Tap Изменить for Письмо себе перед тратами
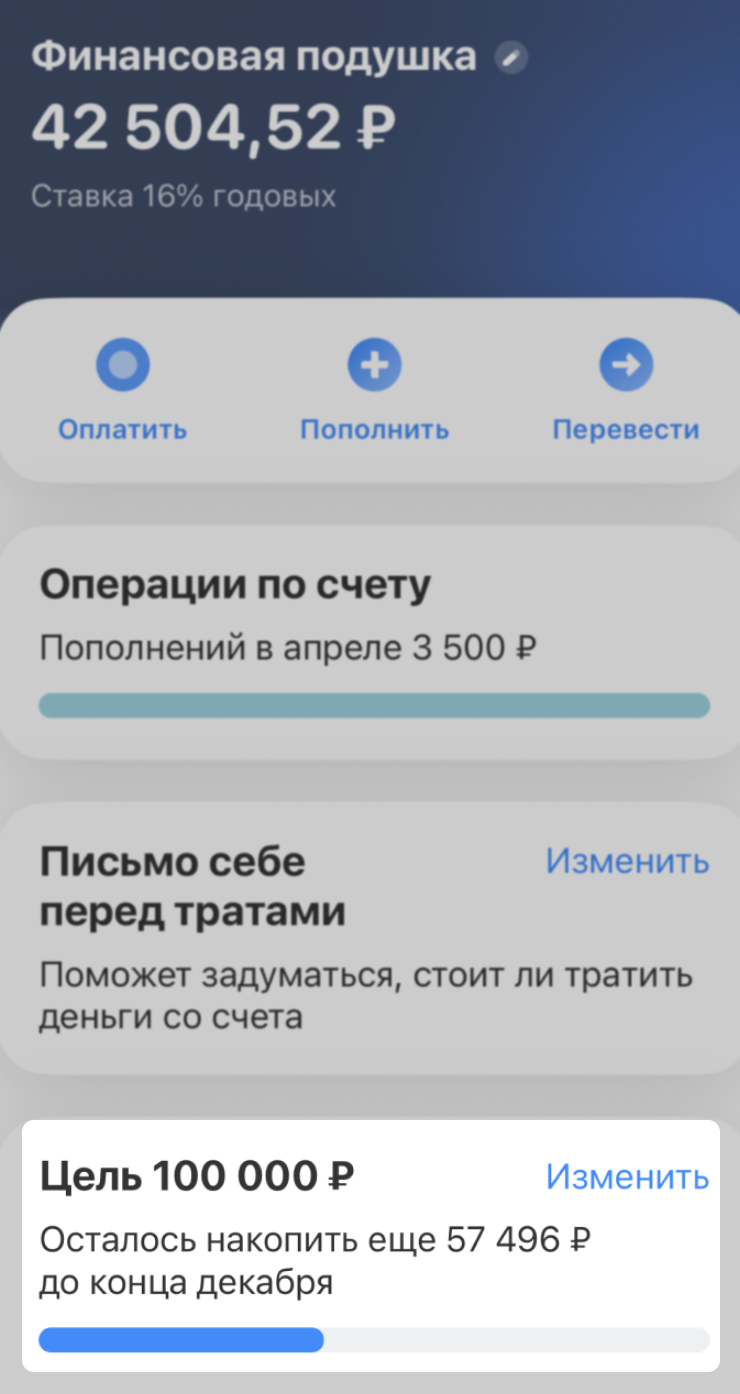Screen dimensions: 740x1394 (x=627, y=860)
